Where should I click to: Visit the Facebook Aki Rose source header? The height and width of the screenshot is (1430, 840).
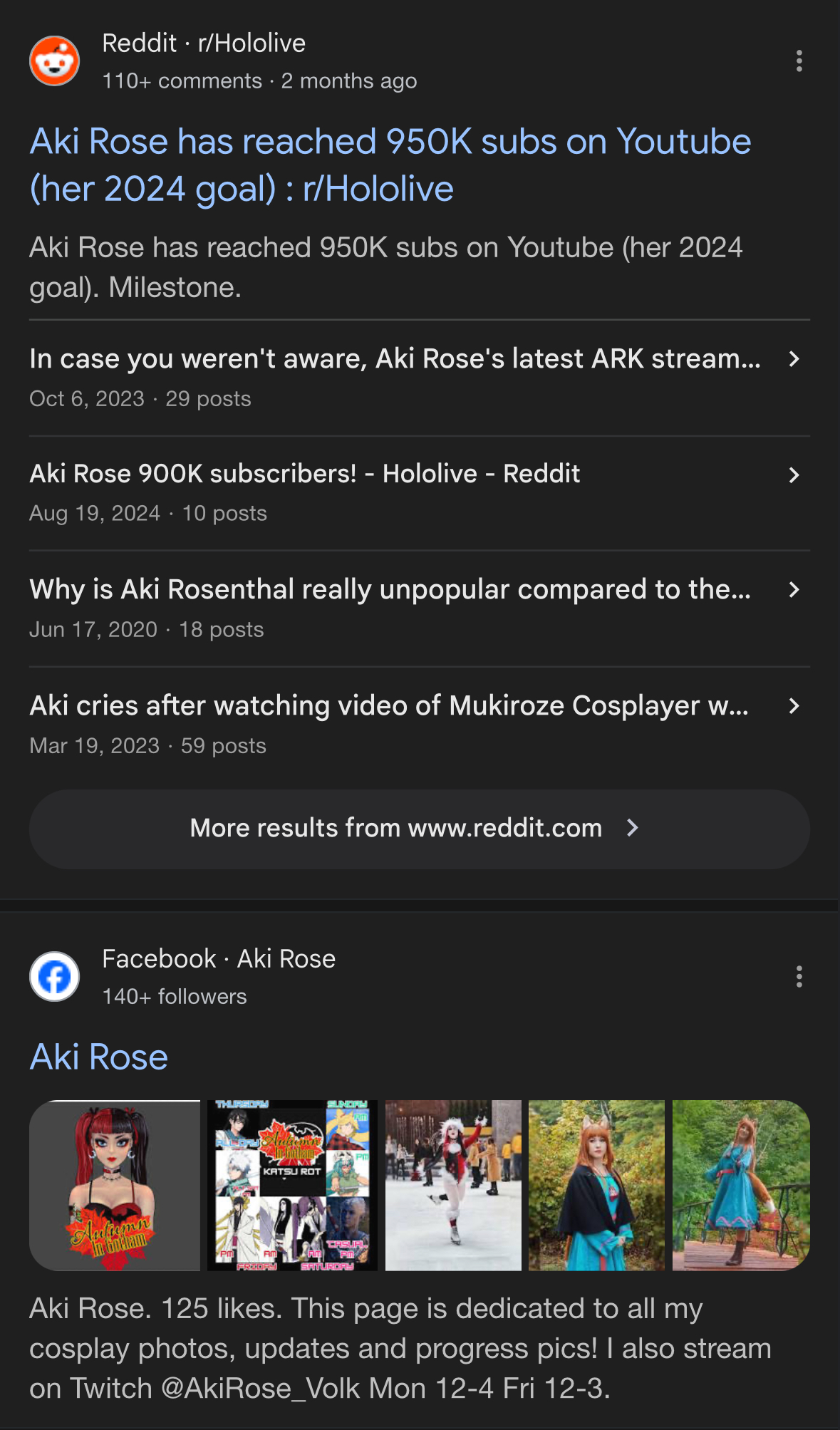pos(218,960)
